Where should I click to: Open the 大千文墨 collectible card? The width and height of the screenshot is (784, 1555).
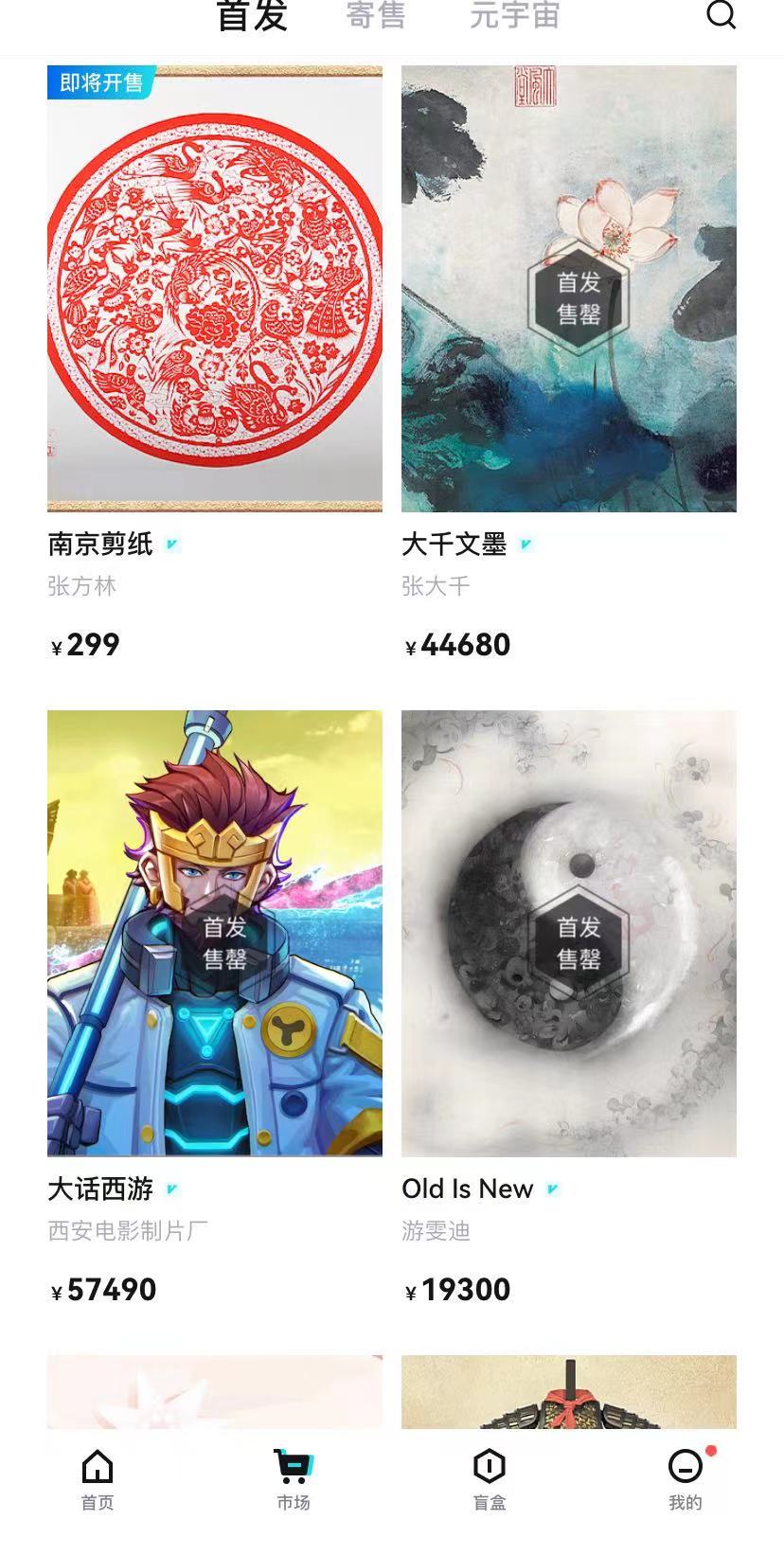click(568, 289)
